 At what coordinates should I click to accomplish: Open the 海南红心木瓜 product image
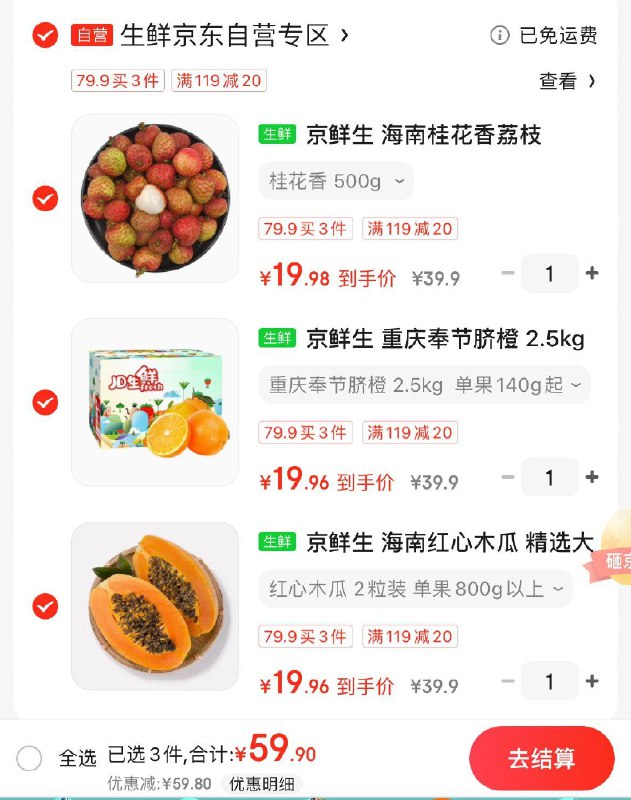[155, 606]
